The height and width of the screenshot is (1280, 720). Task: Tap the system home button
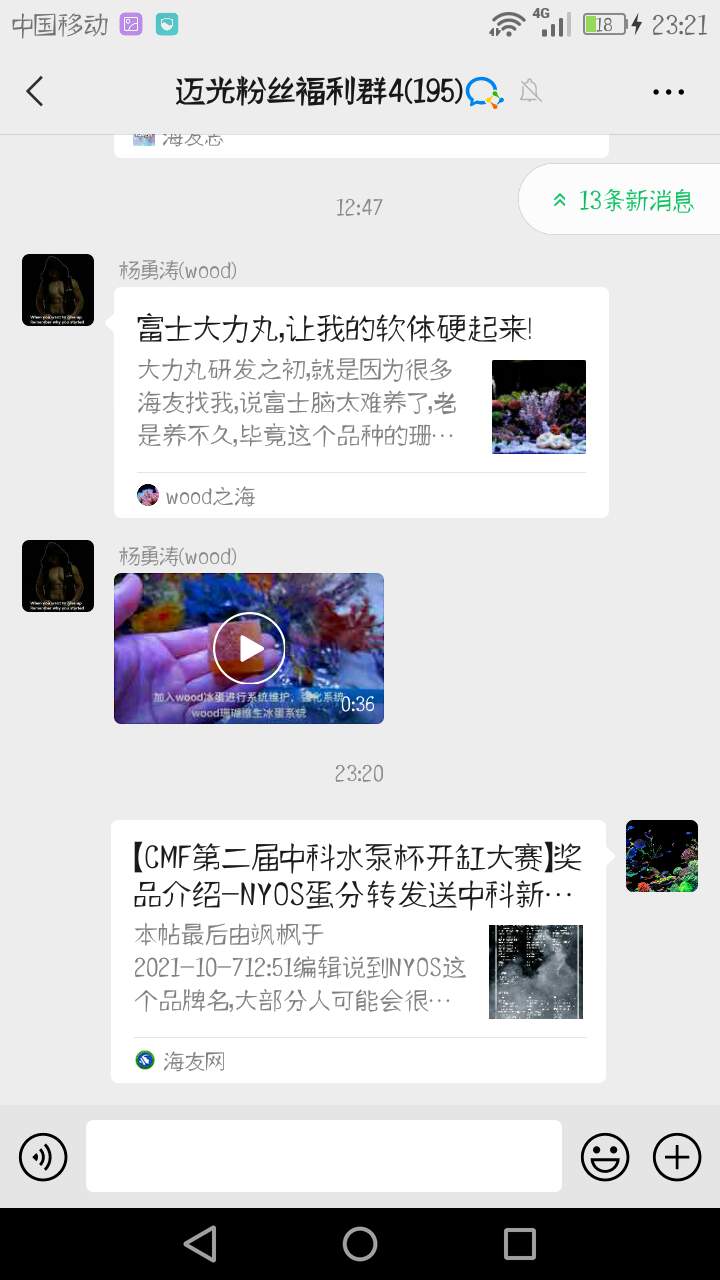click(360, 1244)
